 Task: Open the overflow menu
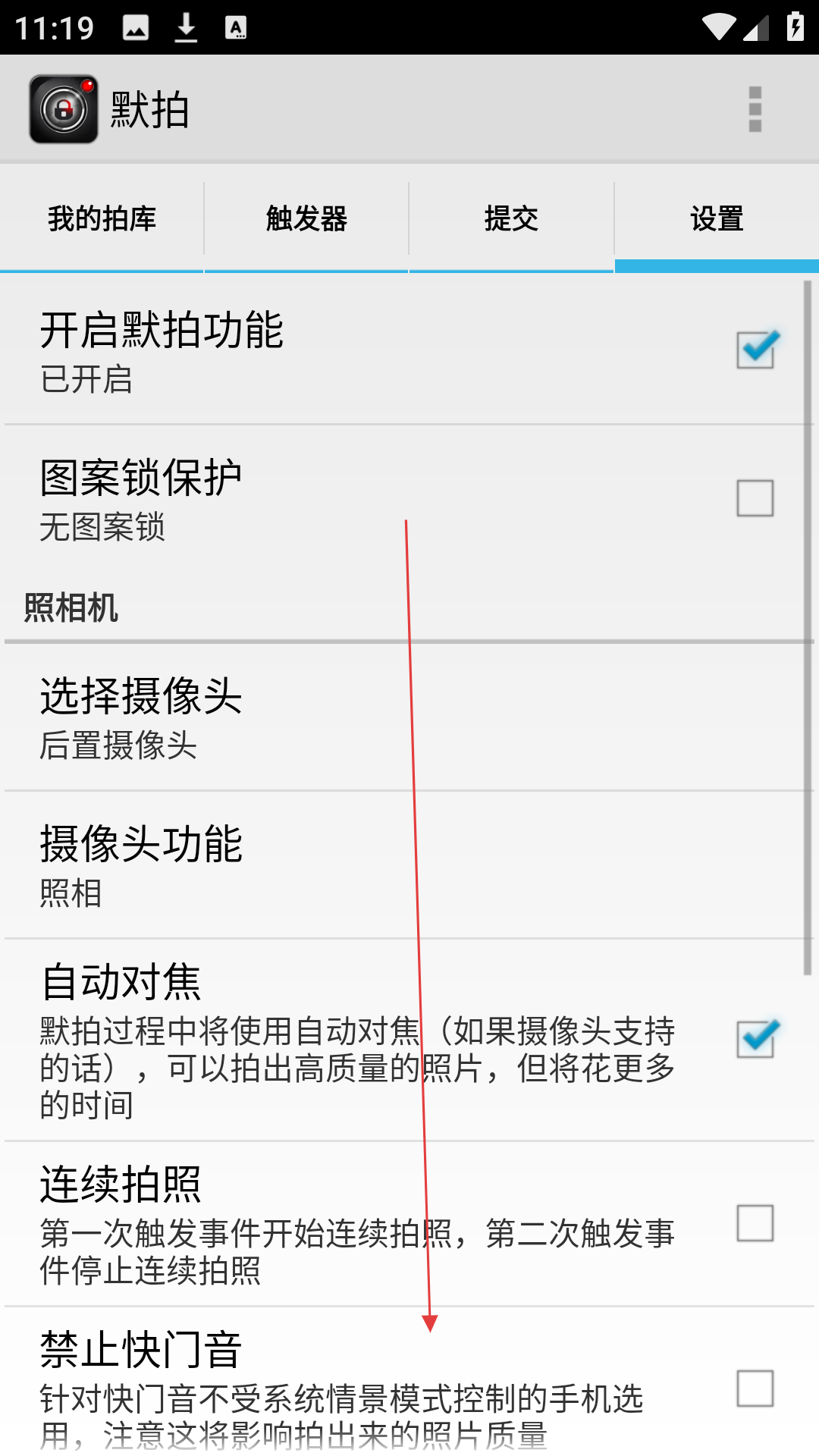tap(755, 109)
